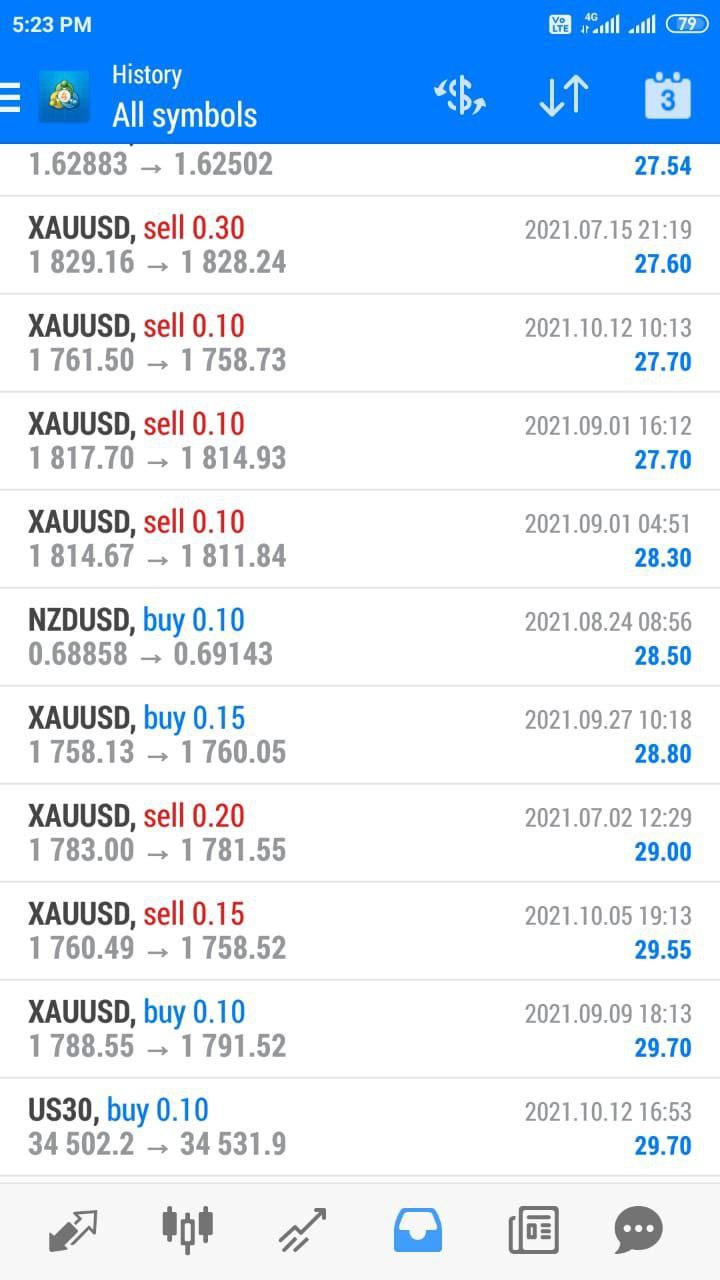Change the history sort order
This screenshot has width=720, height=1280.
(563, 97)
